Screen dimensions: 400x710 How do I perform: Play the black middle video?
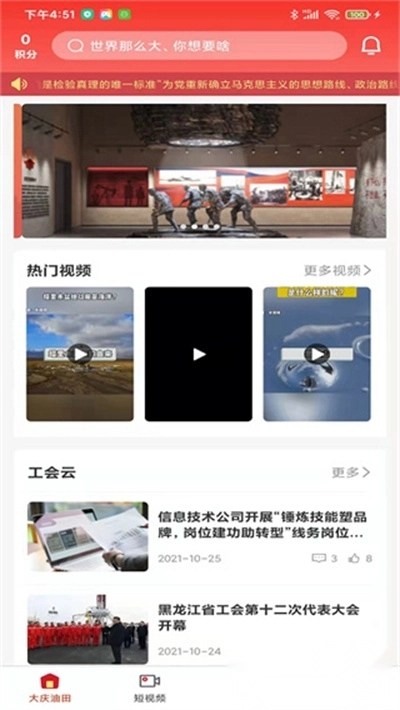tap(198, 354)
